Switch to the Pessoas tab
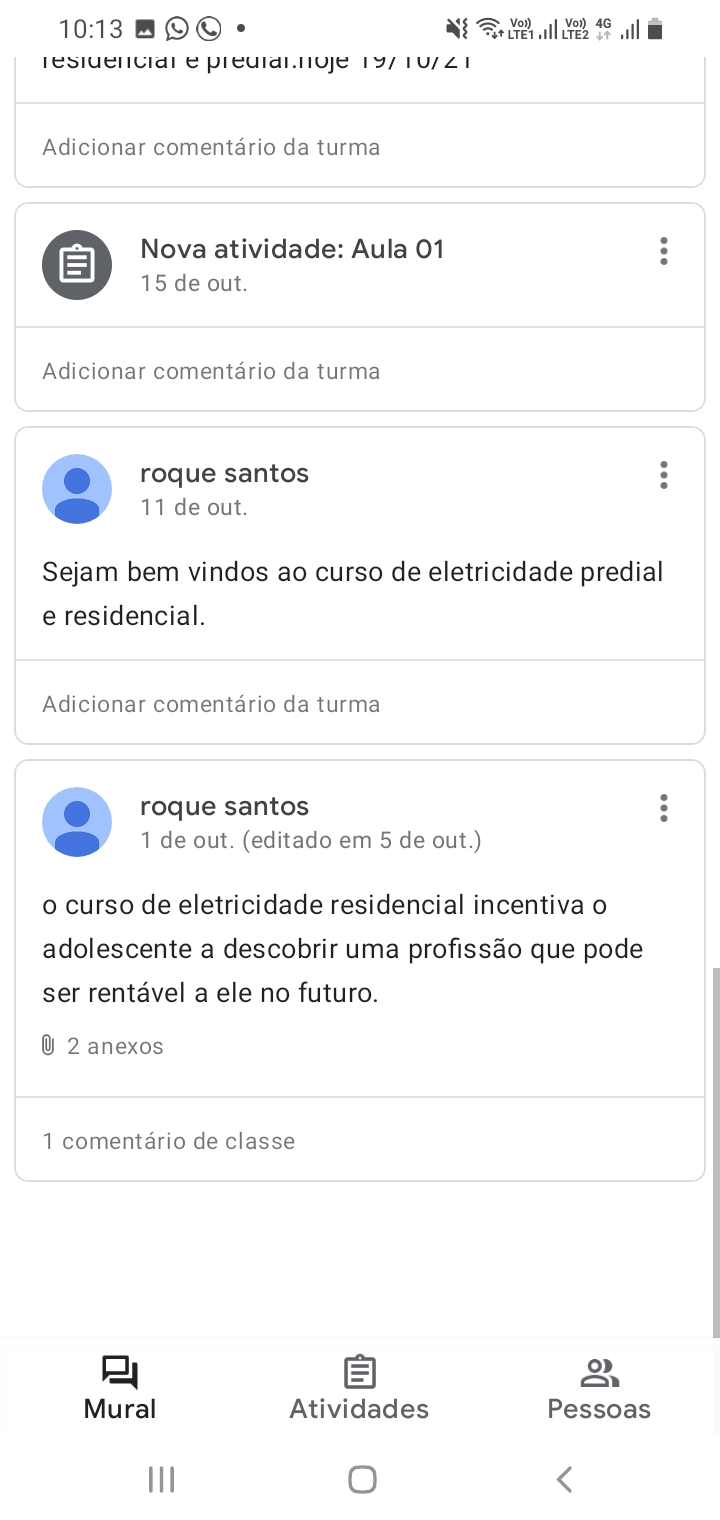720x1520 pixels. click(x=599, y=1388)
